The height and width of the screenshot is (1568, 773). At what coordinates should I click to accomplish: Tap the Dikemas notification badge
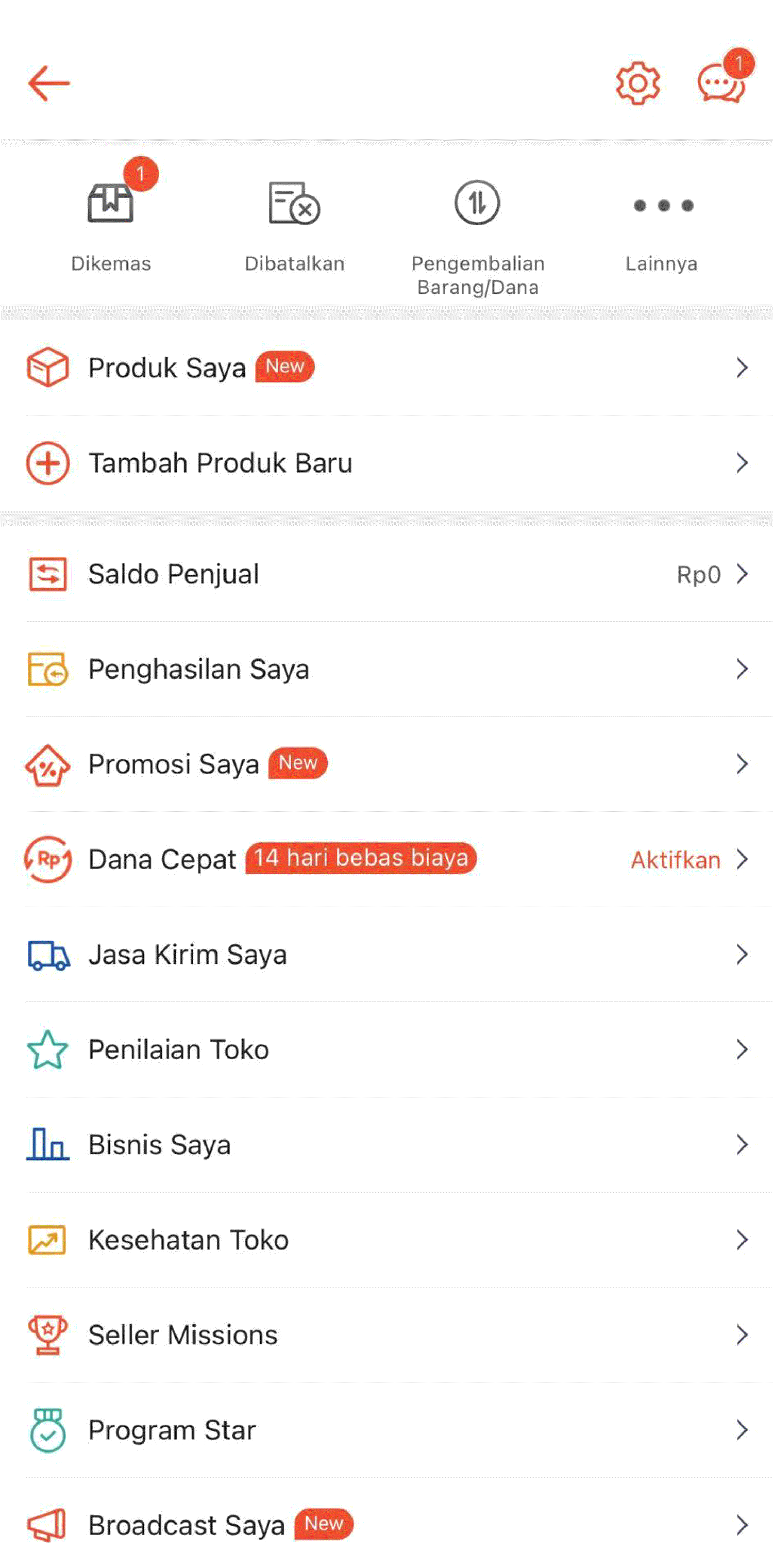click(140, 174)
